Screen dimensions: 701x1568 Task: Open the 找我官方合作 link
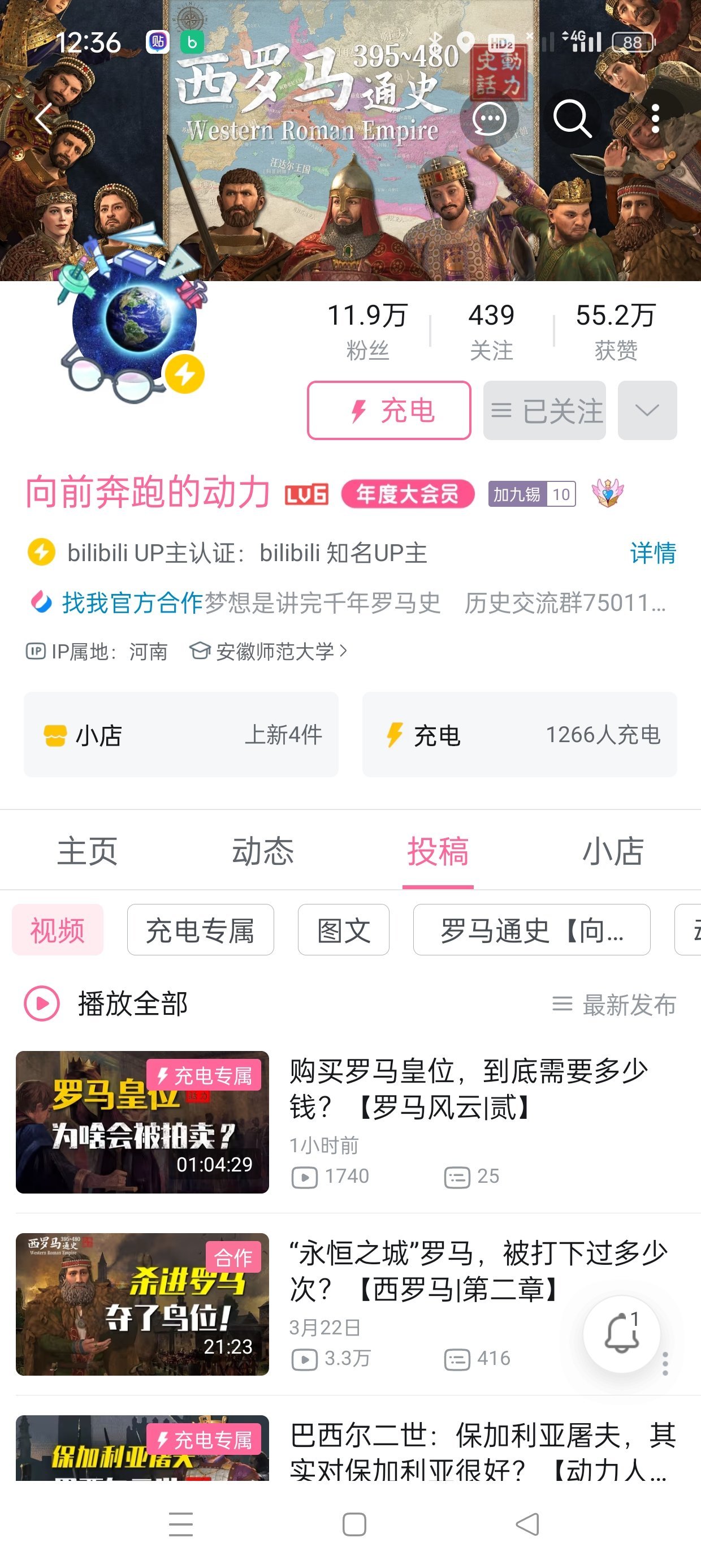click(x=131, y=602)
